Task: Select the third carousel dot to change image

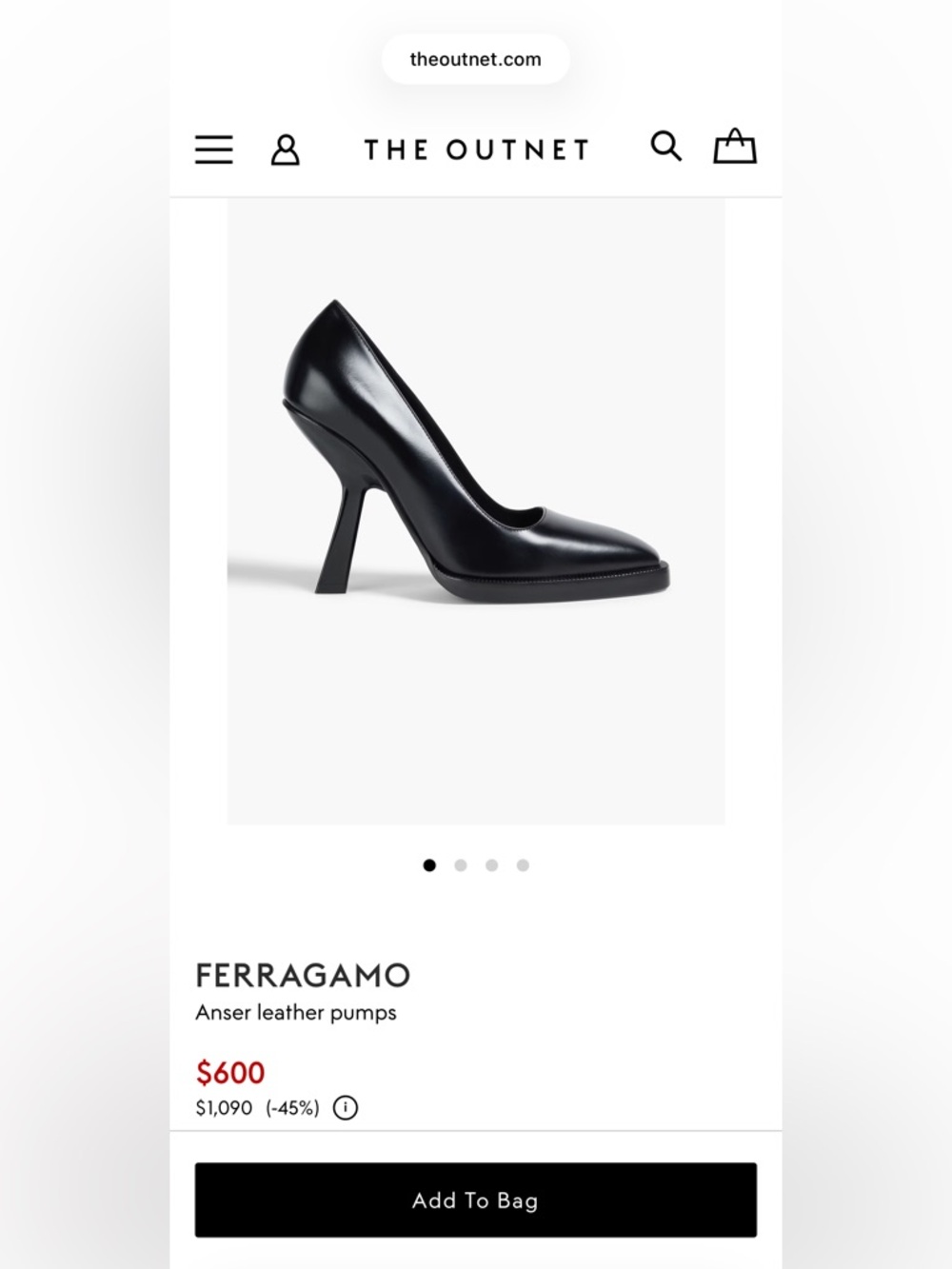Action: click(x=491, y=864)
